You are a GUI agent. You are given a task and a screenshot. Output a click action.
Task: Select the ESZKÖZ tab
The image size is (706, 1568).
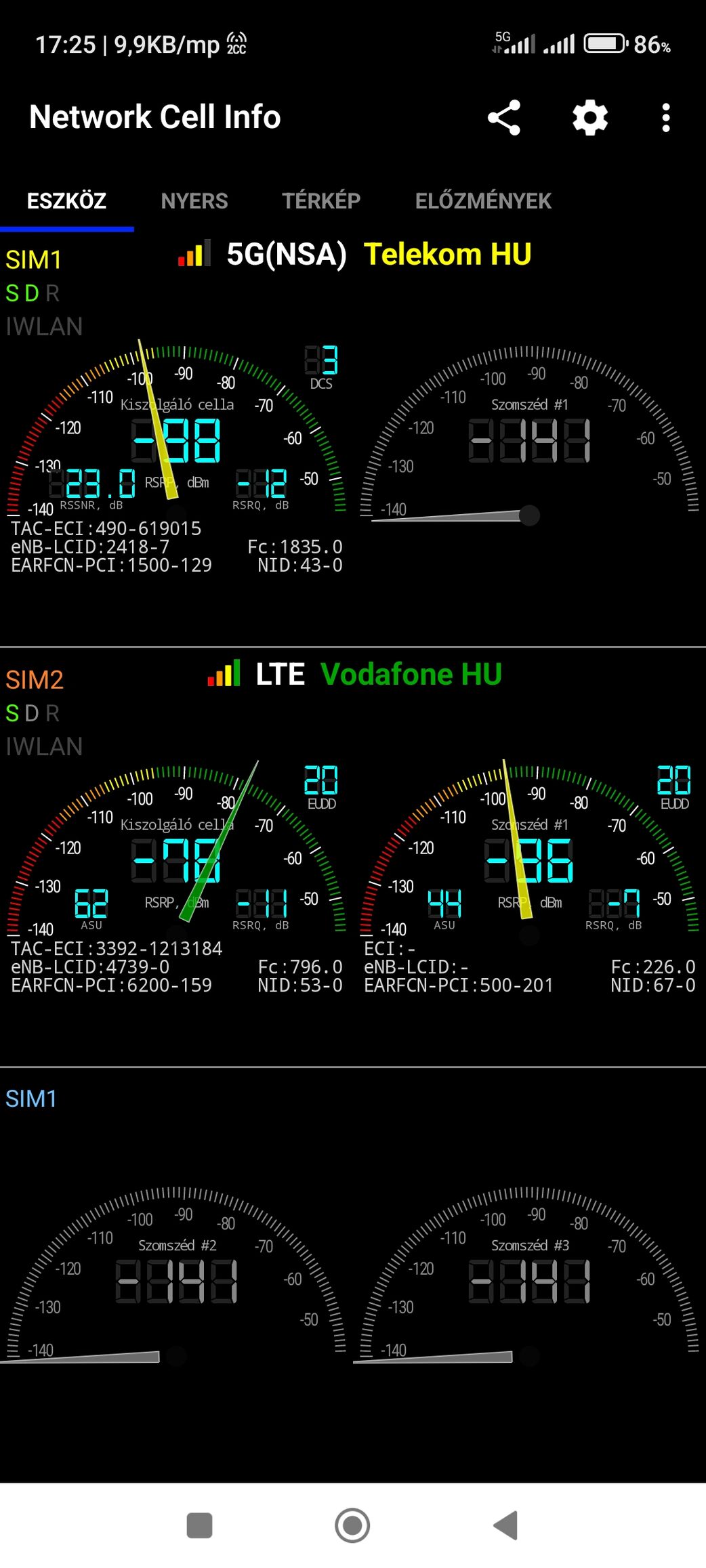click(x=66, y=201)
